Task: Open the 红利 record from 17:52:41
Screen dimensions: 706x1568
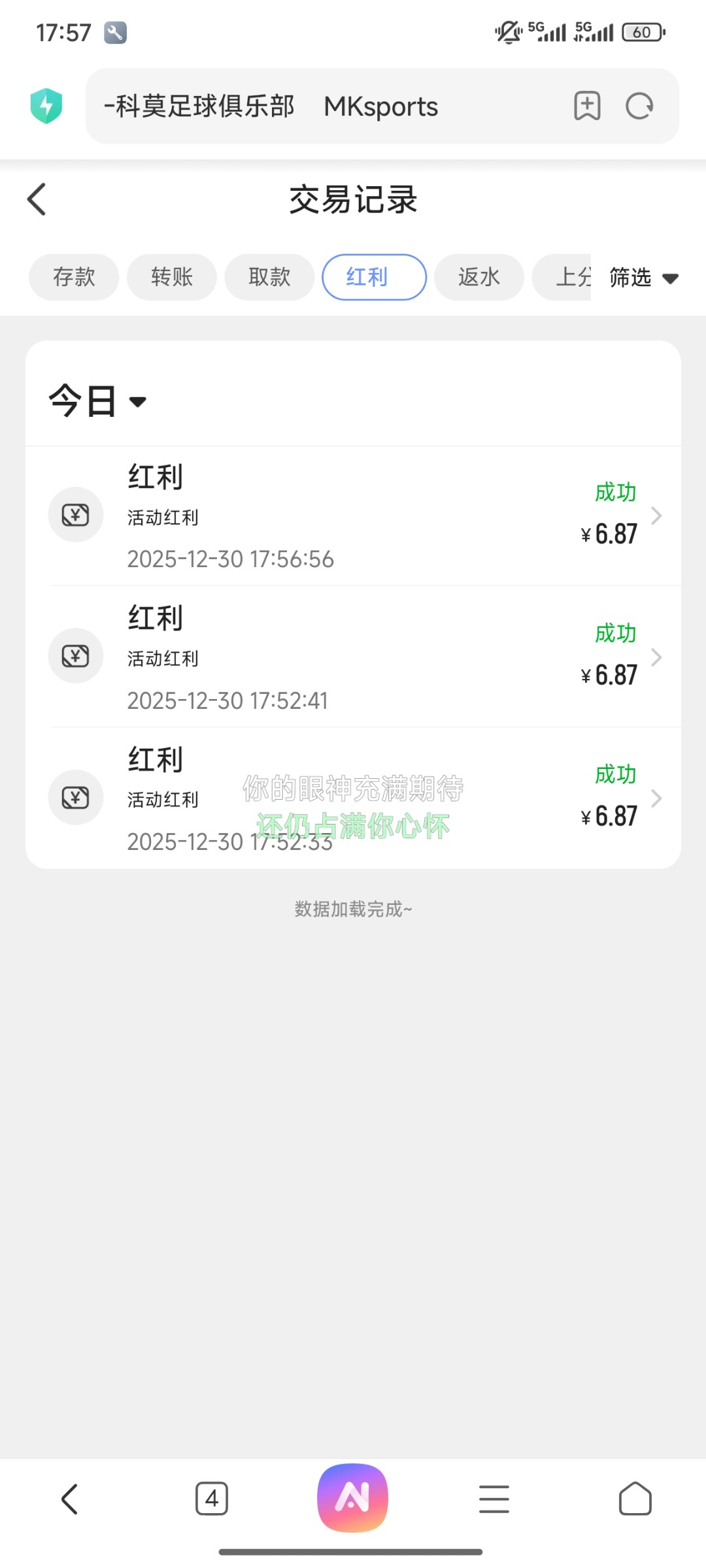Action: [x=353, y=657]
